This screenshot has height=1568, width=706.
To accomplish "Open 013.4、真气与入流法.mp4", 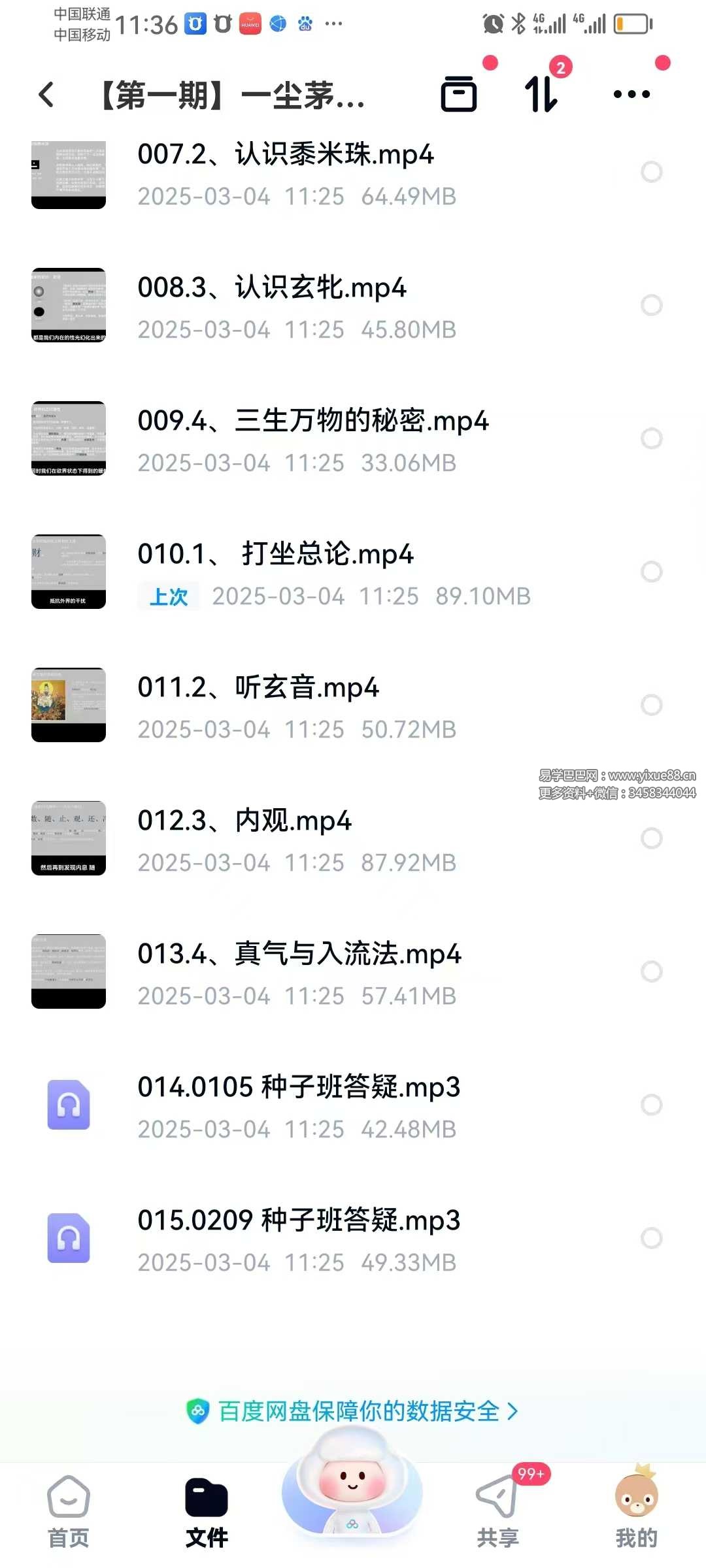I will click(x=299, y=955).
